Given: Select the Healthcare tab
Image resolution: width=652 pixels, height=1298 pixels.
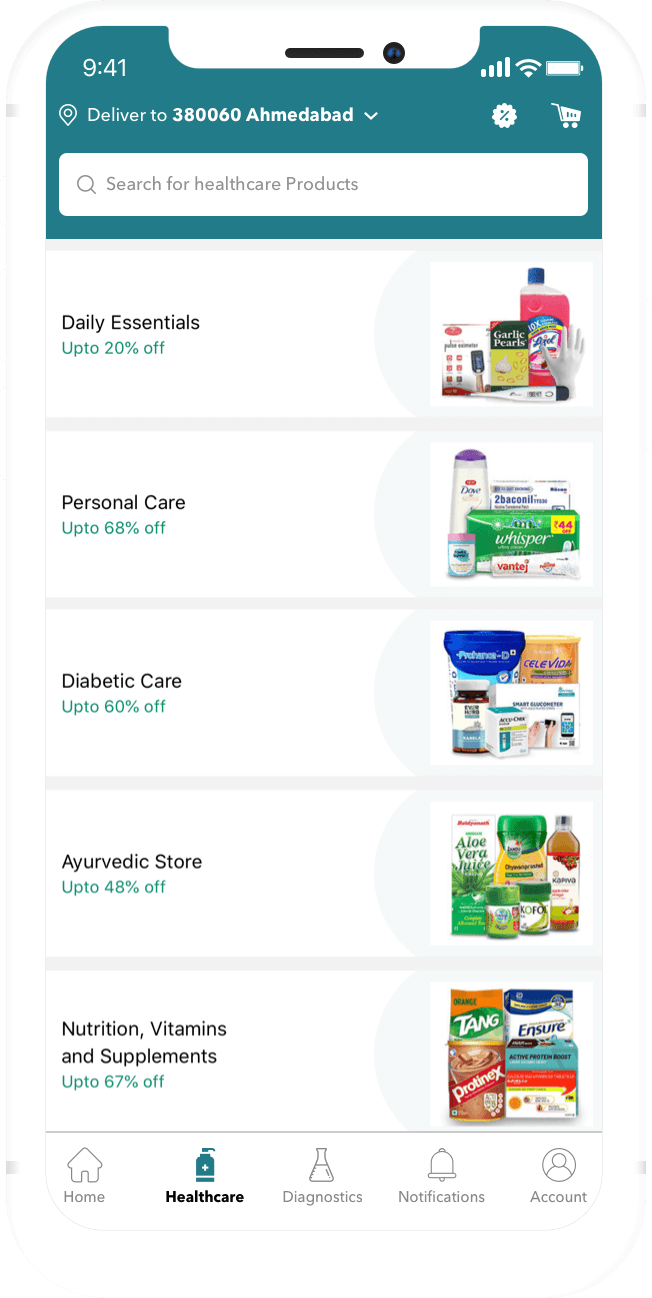Looking at the screenshot, I should [205, 1177].
